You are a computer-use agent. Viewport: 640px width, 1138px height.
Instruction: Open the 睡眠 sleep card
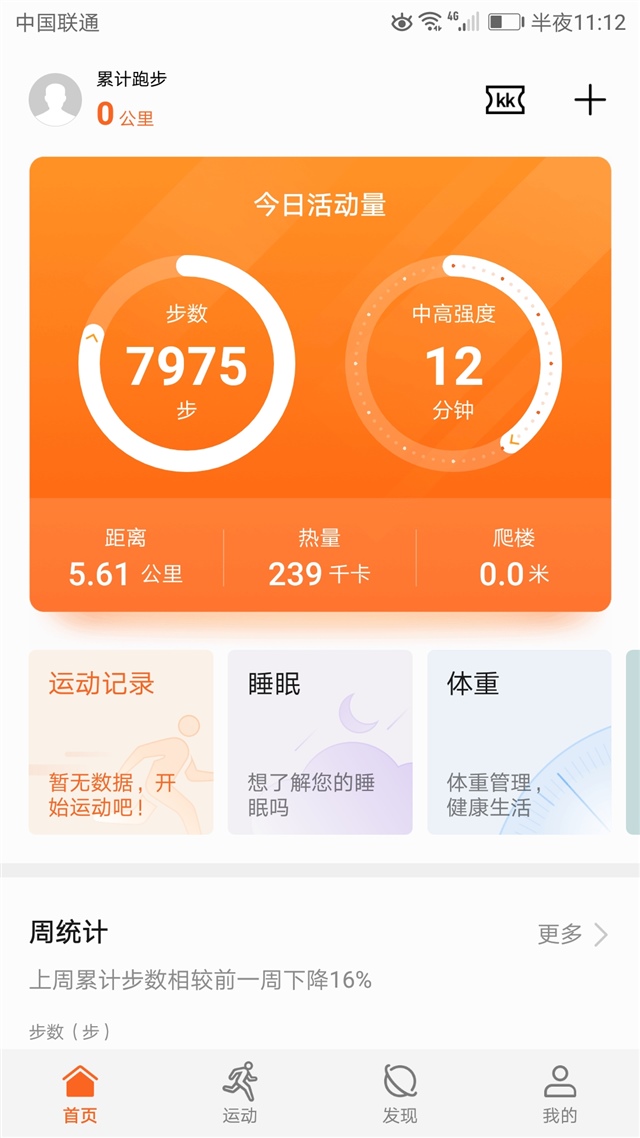pos(320,741)
